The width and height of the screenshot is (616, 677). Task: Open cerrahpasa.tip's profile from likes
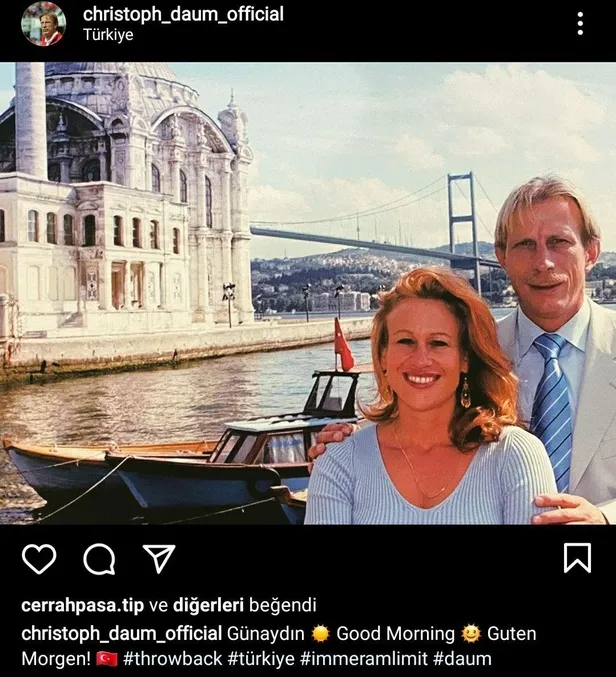click(x=82, y=605)
